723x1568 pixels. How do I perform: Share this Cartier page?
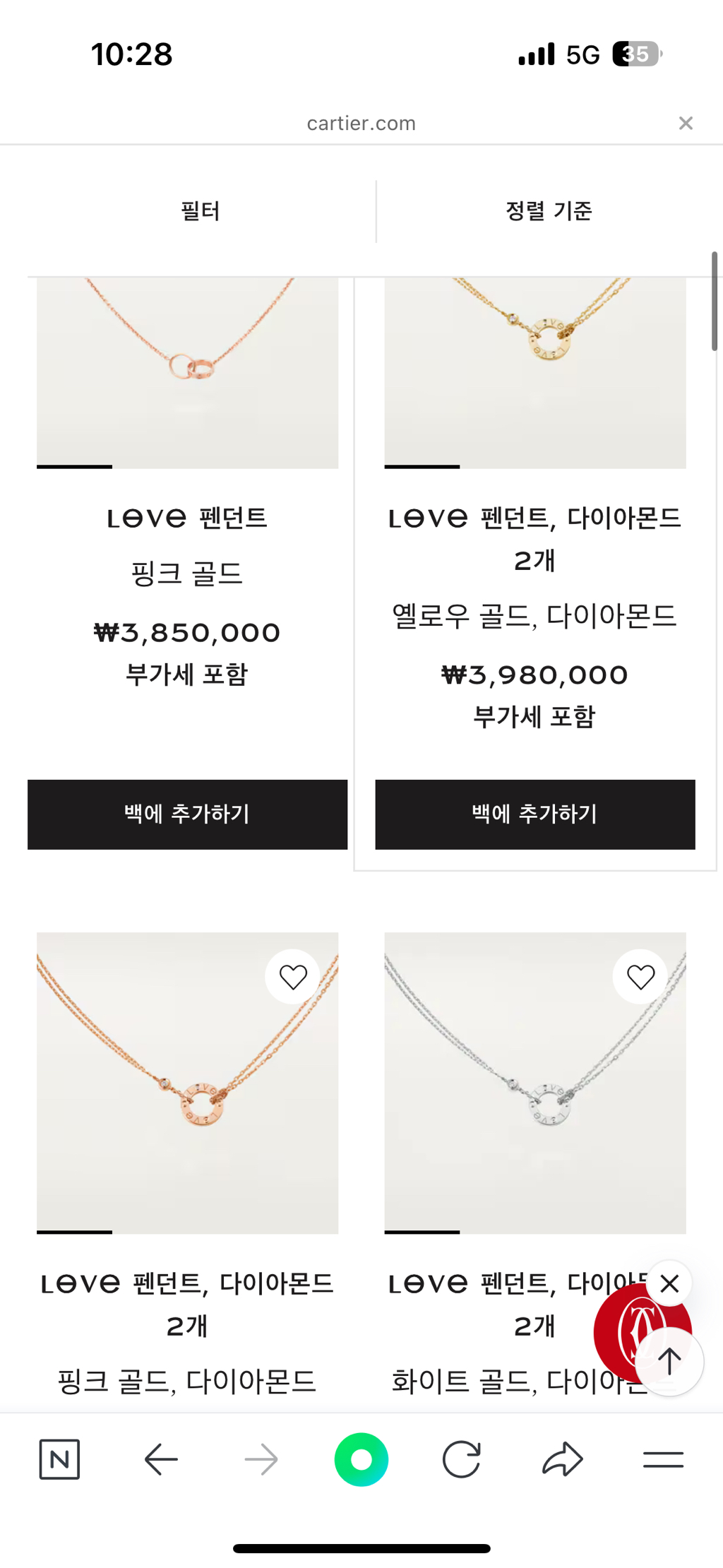563,1459
